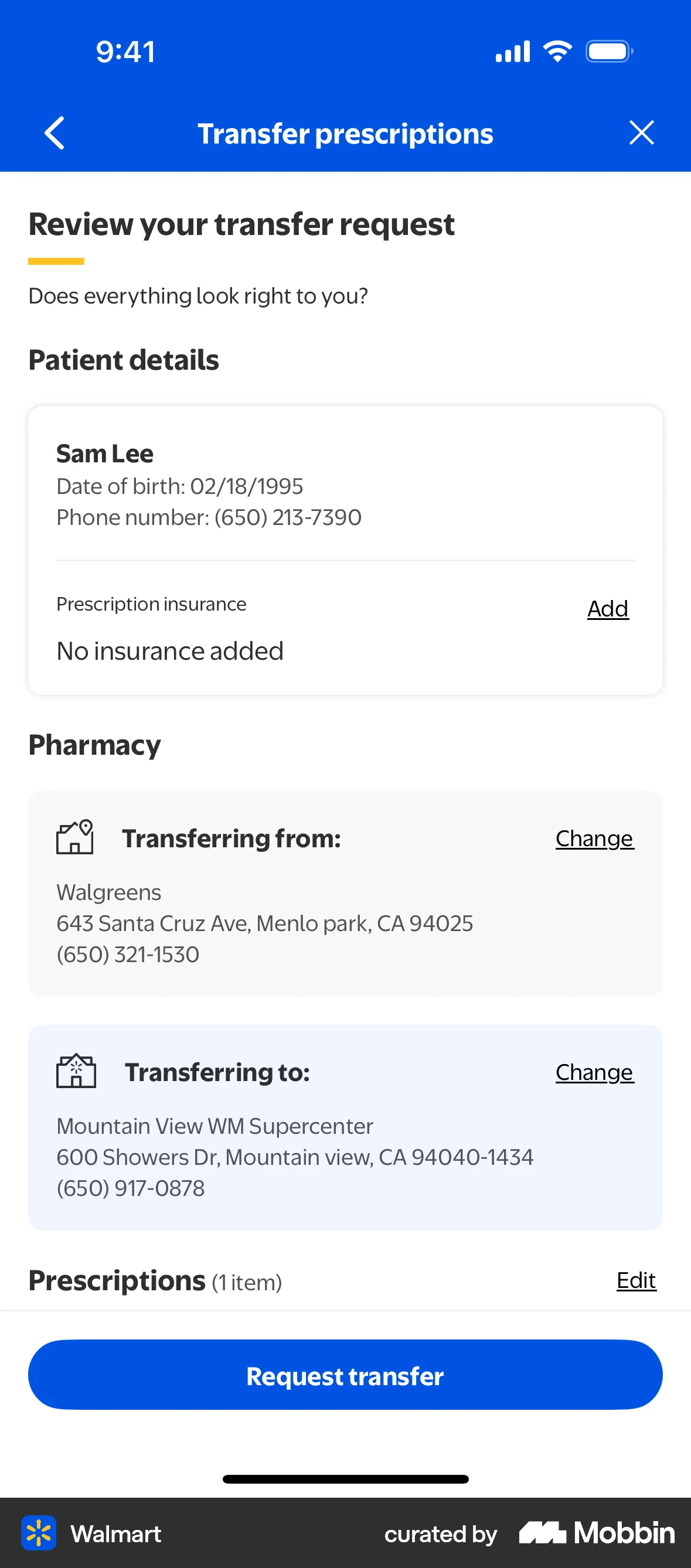Tap the Walgreens phone number

pos(128,954)
